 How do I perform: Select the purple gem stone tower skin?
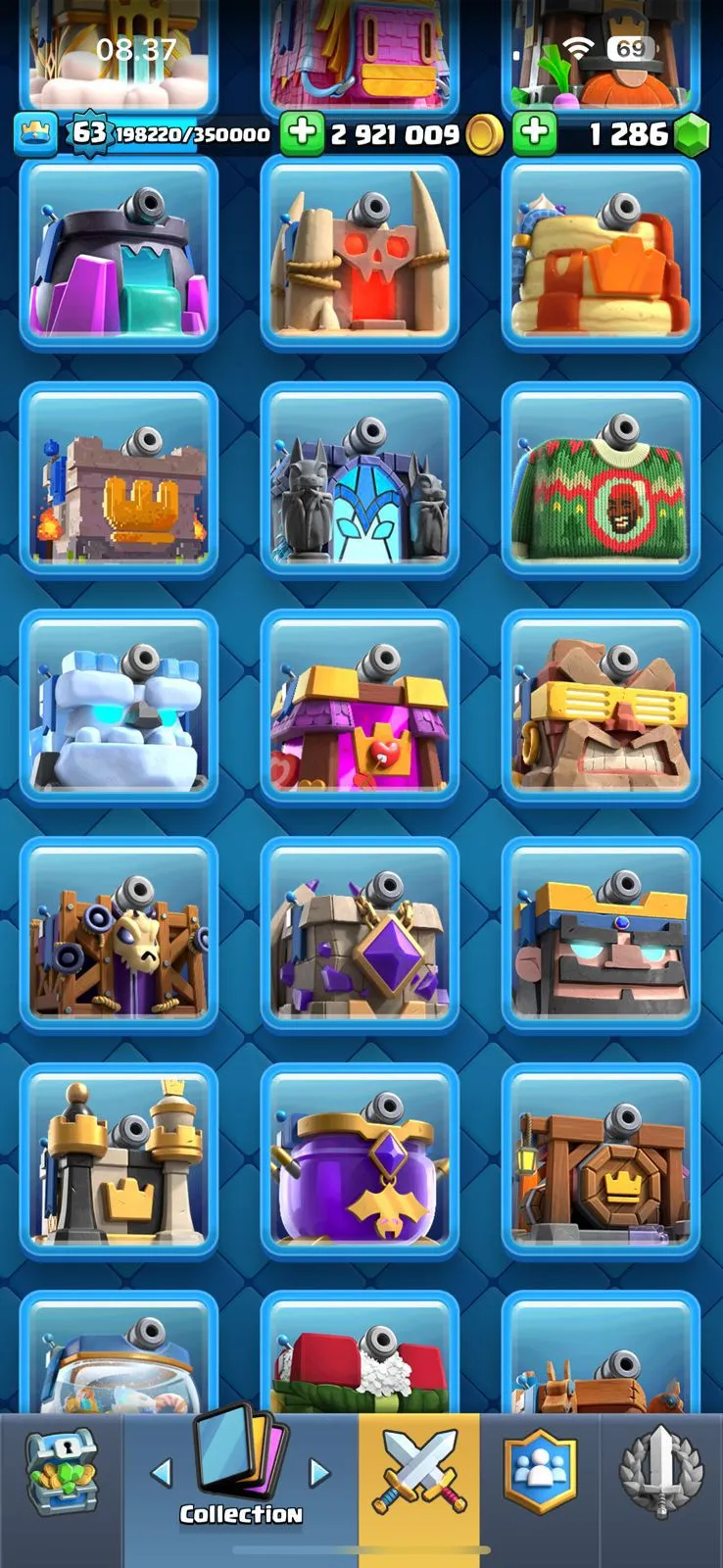[x=360, y=935]
